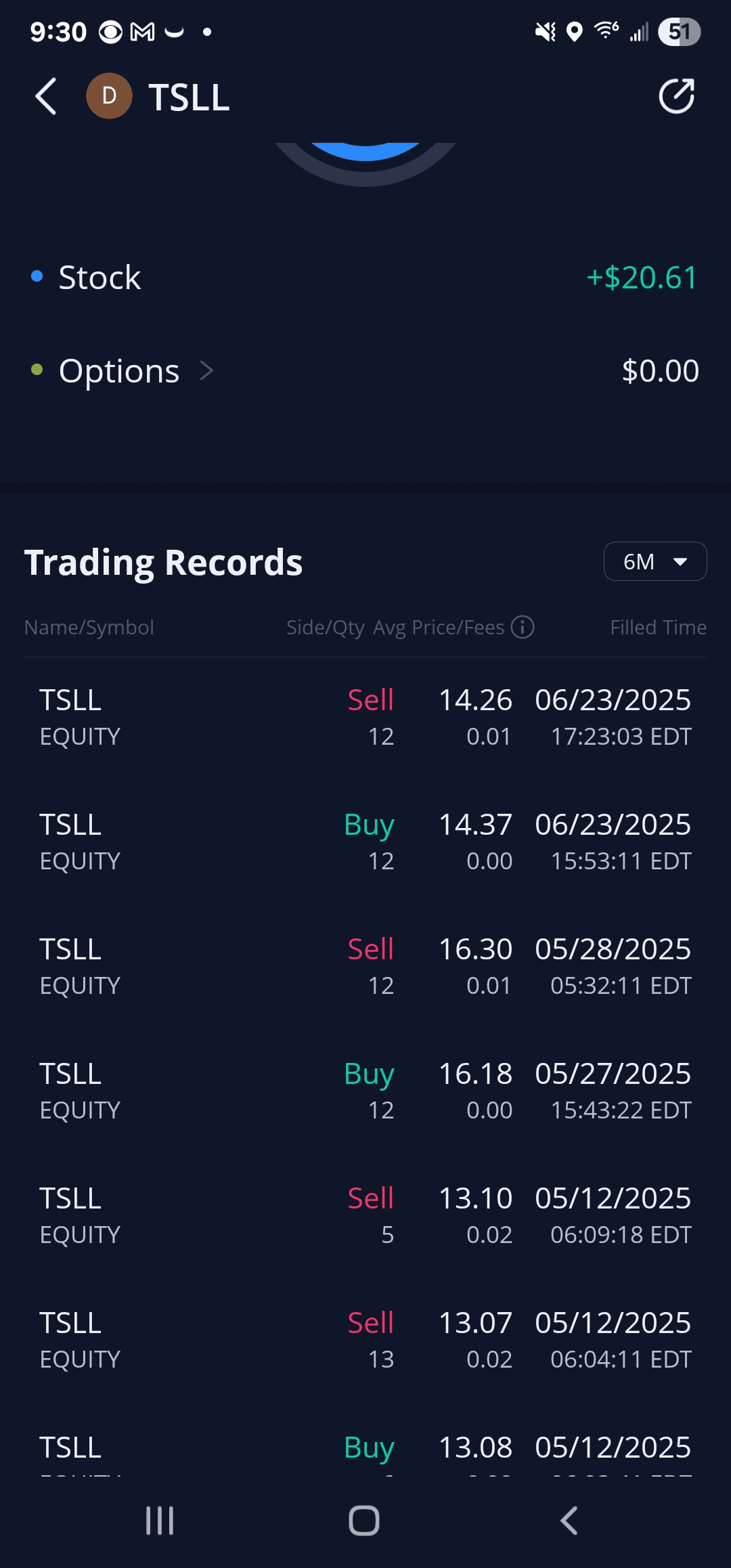
Task: Expand the 6M period dropdown
Action: [655, 561]
